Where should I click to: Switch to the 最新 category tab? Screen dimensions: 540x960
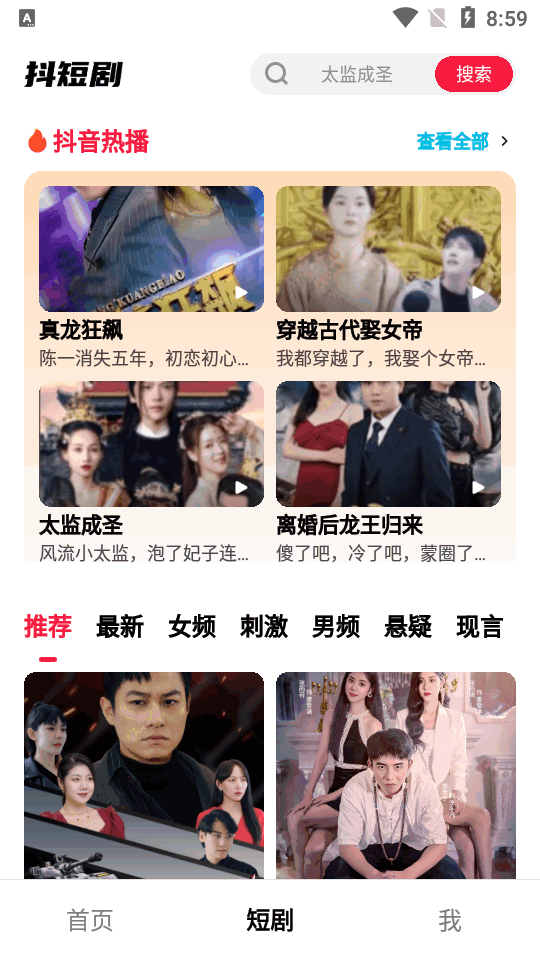[x=119, y=627]
